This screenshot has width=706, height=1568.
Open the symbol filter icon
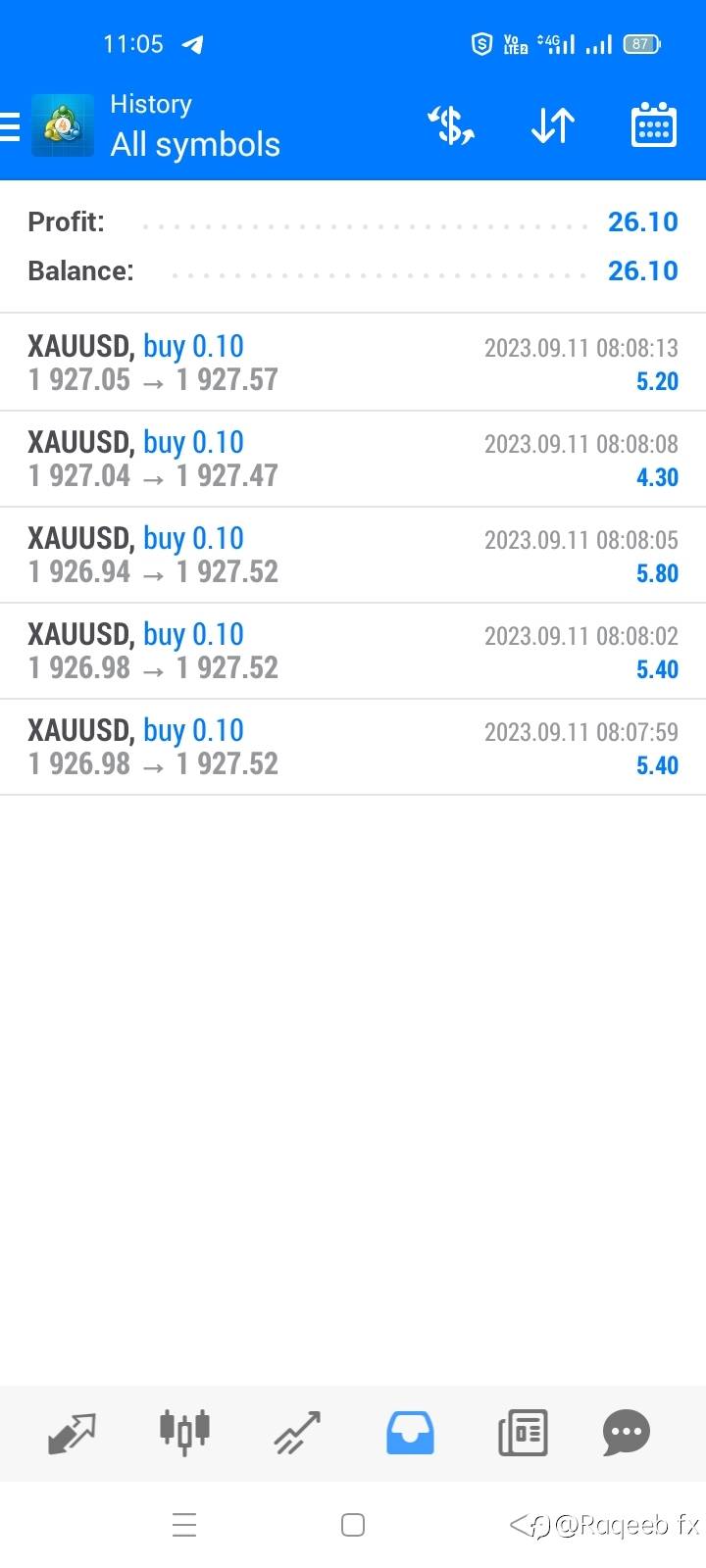pos(450,126)
